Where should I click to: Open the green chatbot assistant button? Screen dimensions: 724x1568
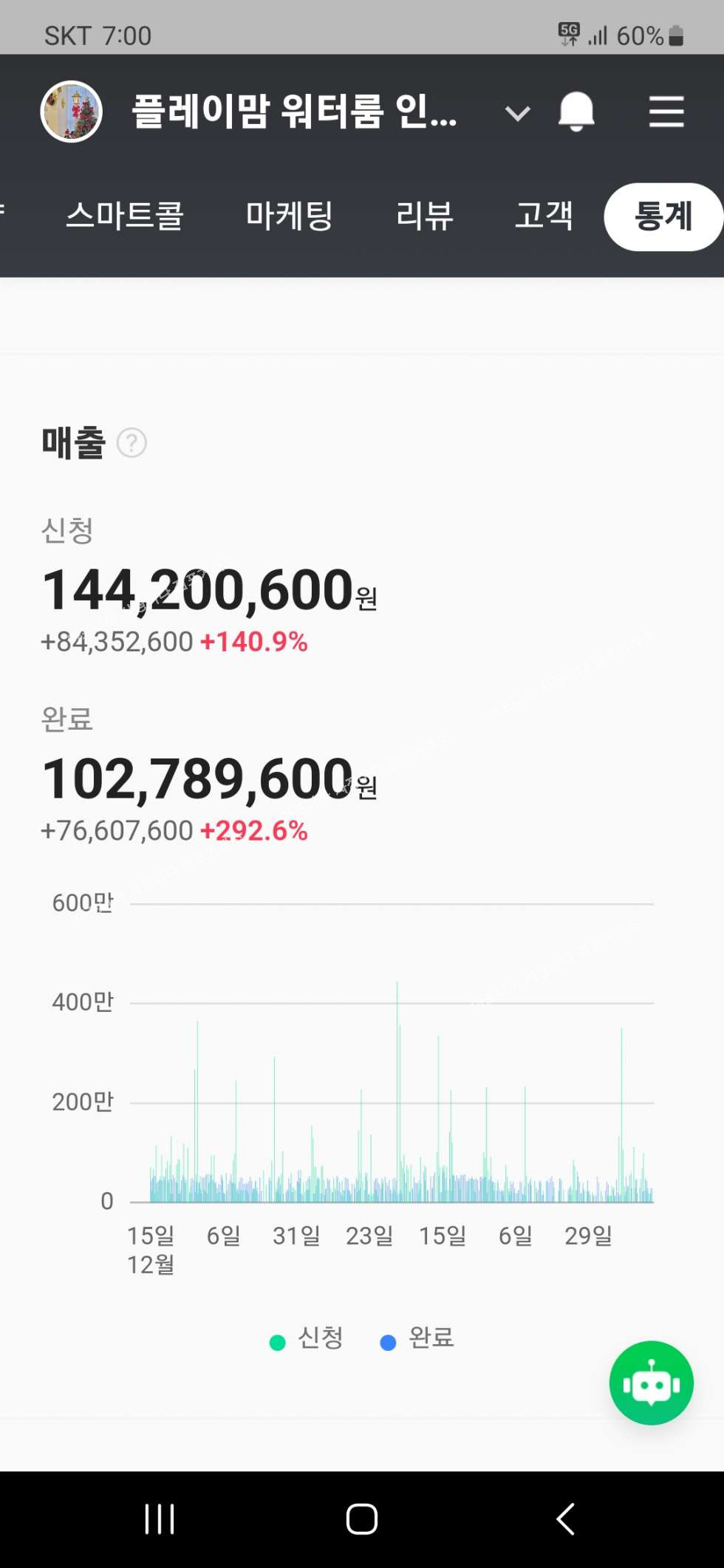[651, 1383]
